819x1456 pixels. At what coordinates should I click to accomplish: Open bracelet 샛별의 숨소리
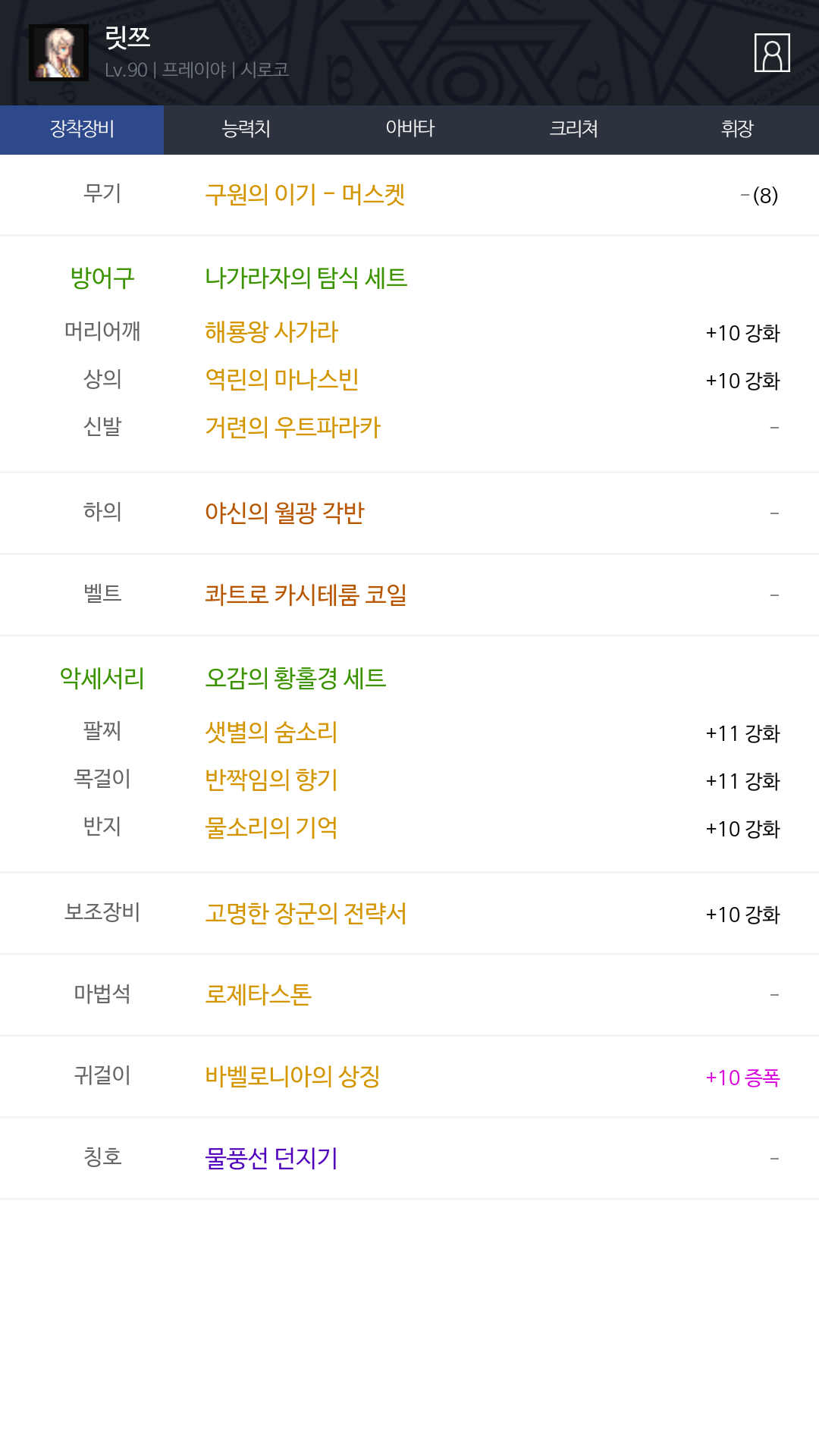(x=271, y=733)
